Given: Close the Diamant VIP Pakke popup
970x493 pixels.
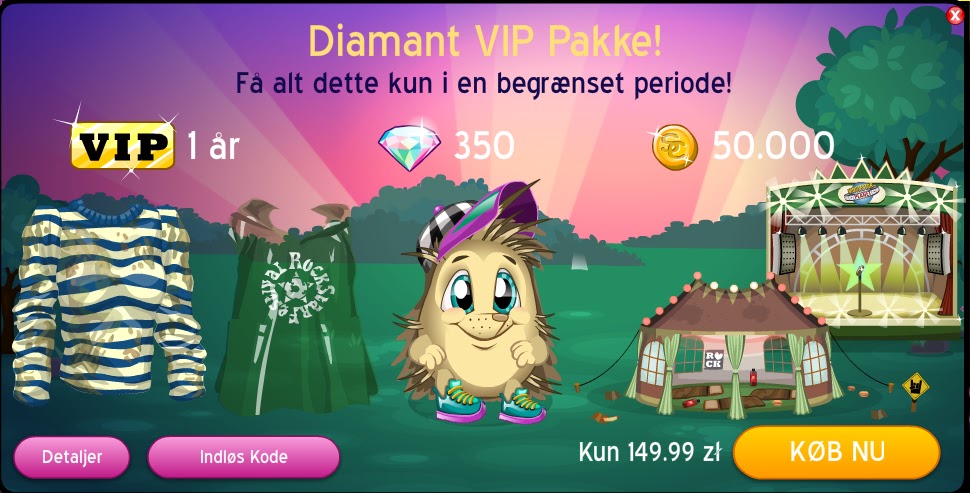Looking at the screenshot, I should (x=955, y=15).
